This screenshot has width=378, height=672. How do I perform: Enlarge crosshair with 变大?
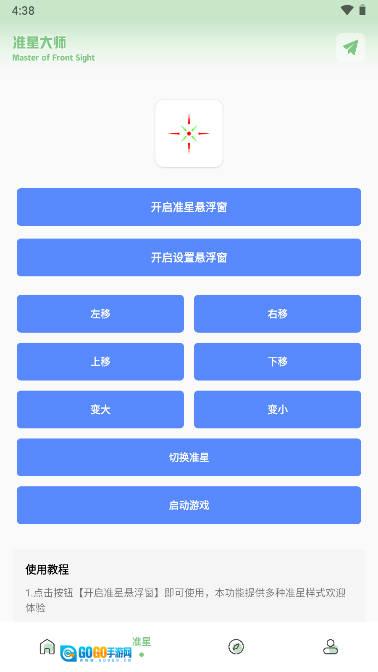click(x=100, y=409)
